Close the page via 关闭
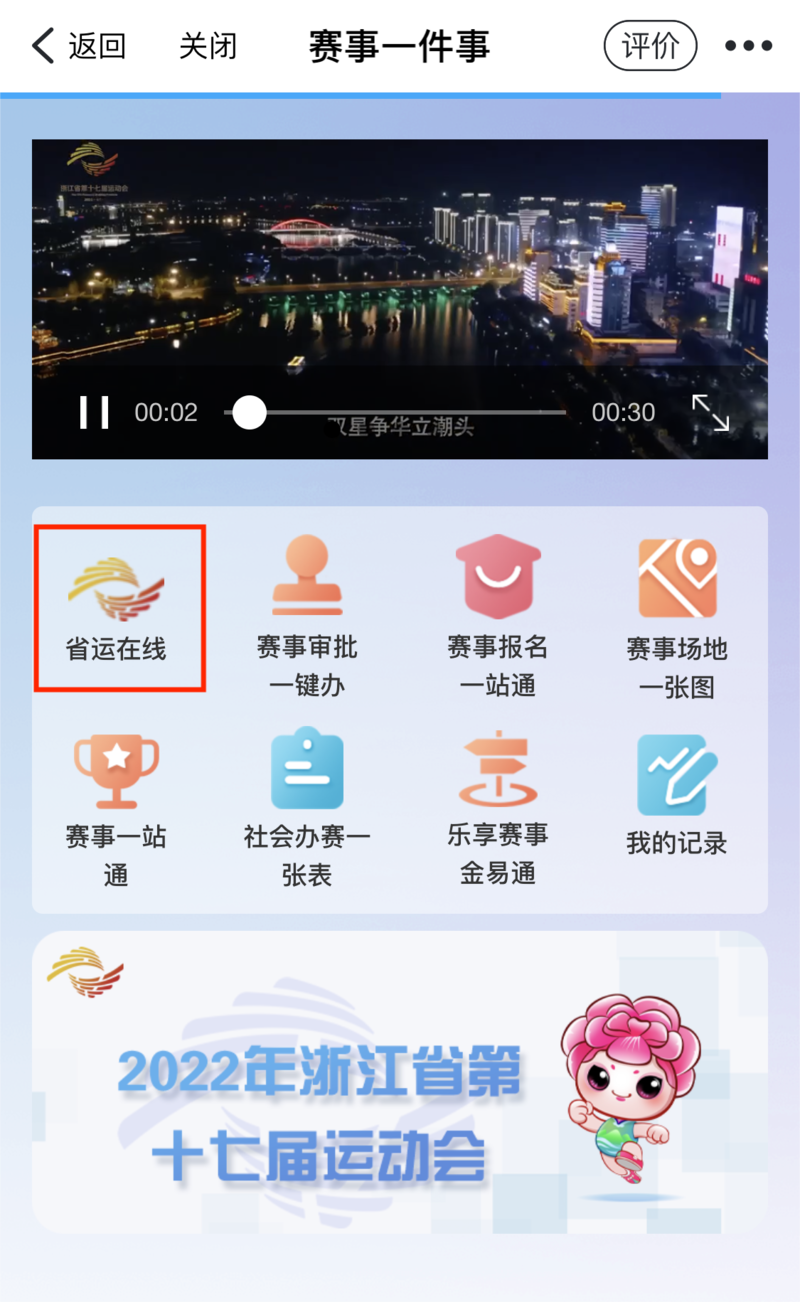Screen dimensions: 800x1302 pos(207,45)
